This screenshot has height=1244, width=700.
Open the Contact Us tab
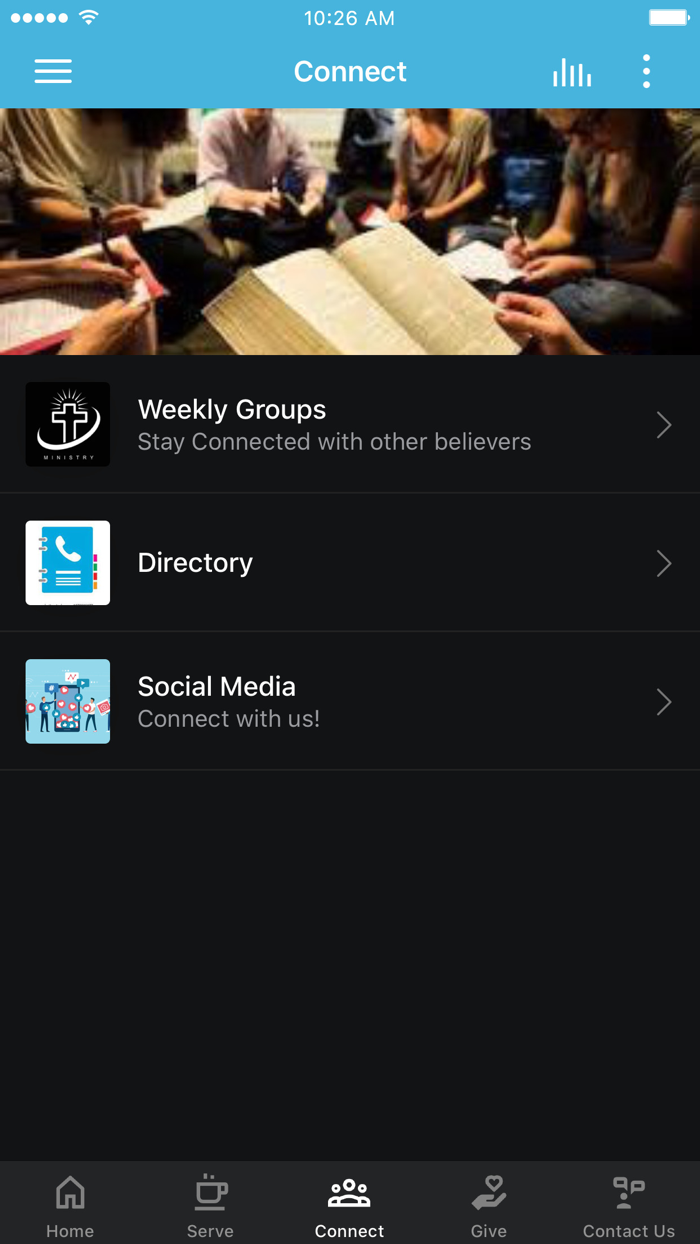point(629,1205)
